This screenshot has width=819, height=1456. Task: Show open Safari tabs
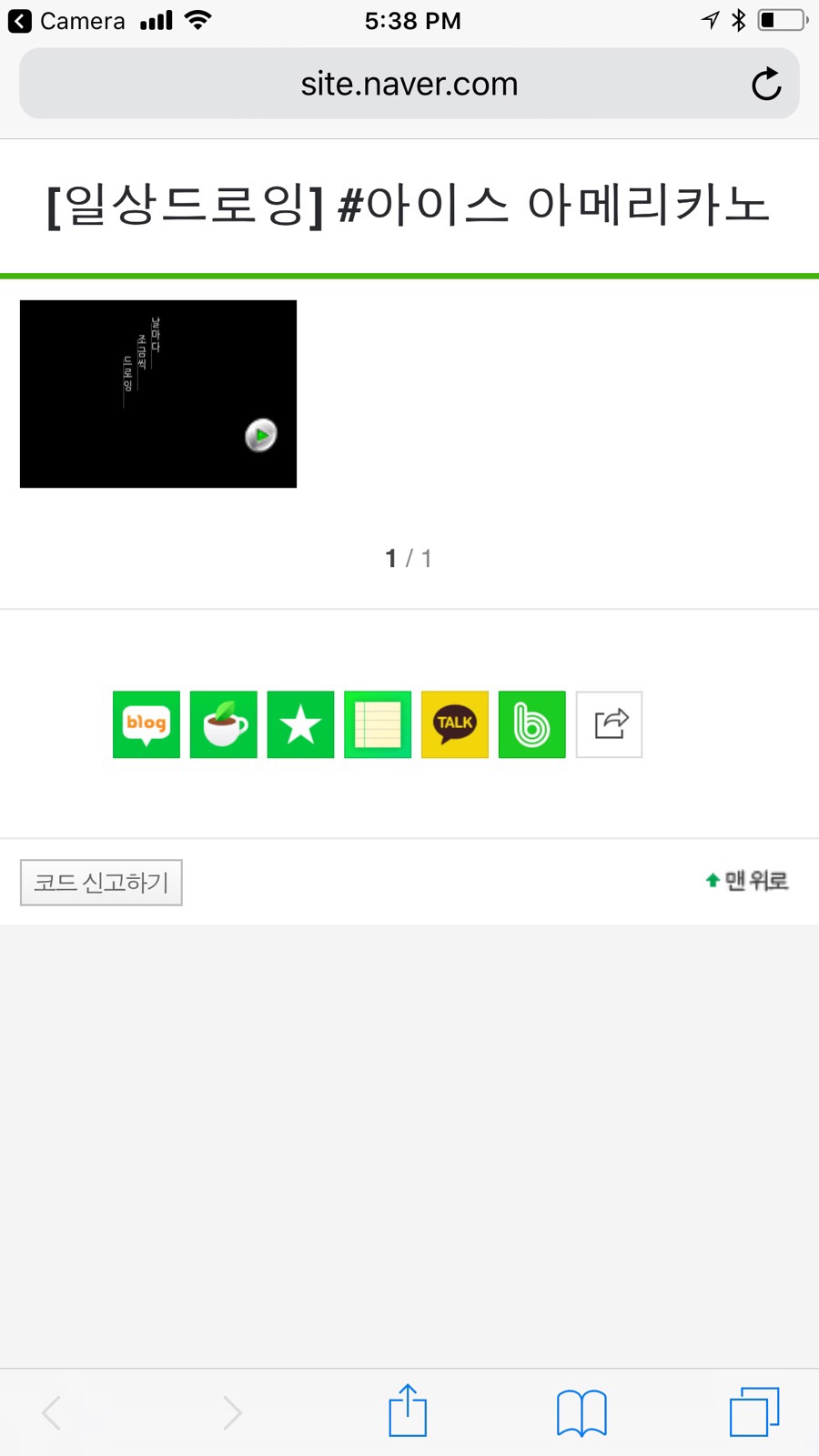(x=754, y=1411)
